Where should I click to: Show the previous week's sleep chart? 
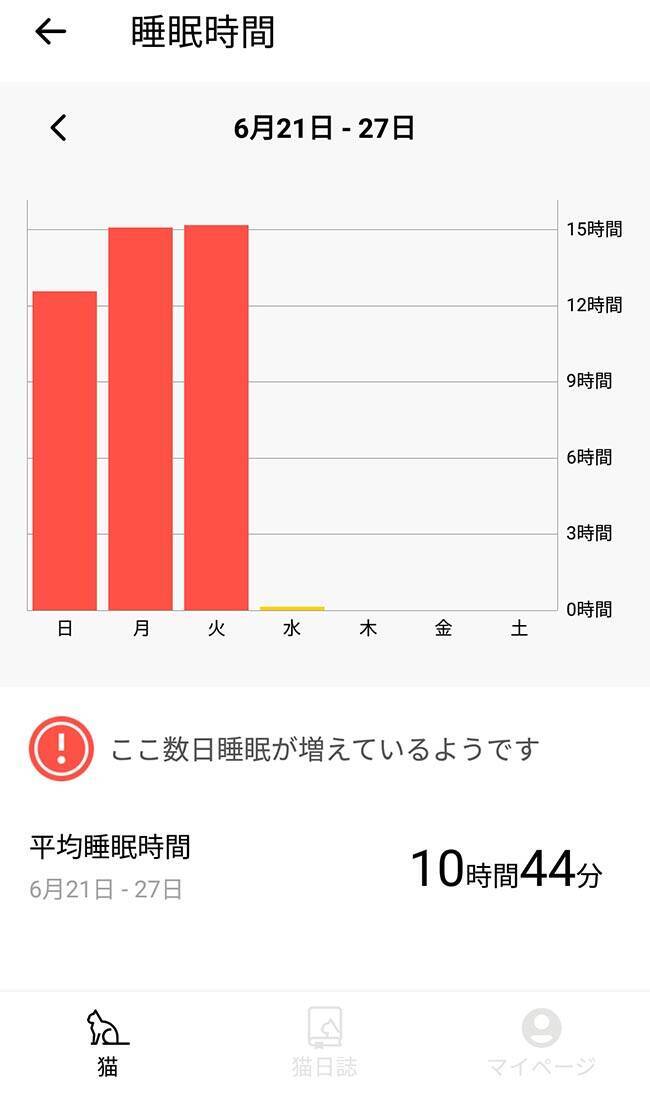point(59,128)
